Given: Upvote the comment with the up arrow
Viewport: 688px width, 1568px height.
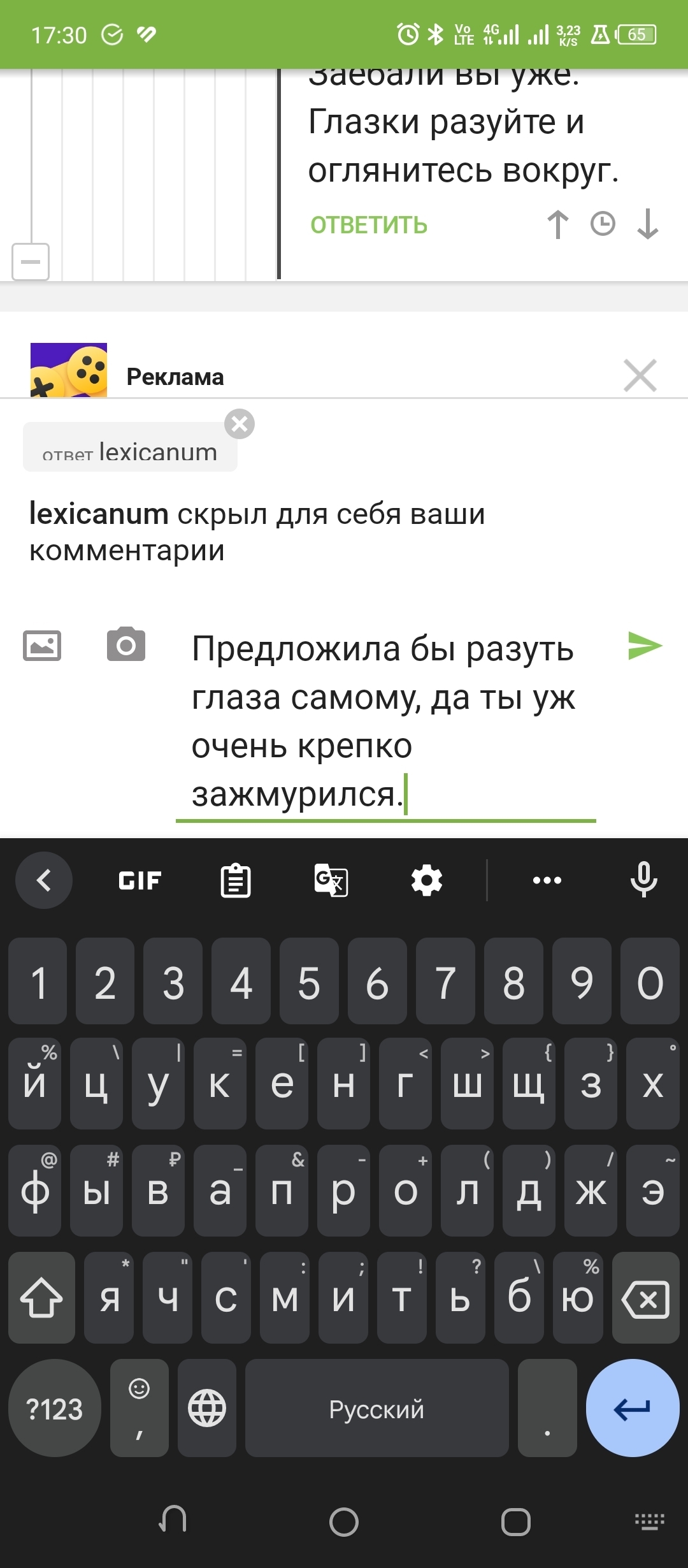Looking at the screenshot, I should [557, 224].
